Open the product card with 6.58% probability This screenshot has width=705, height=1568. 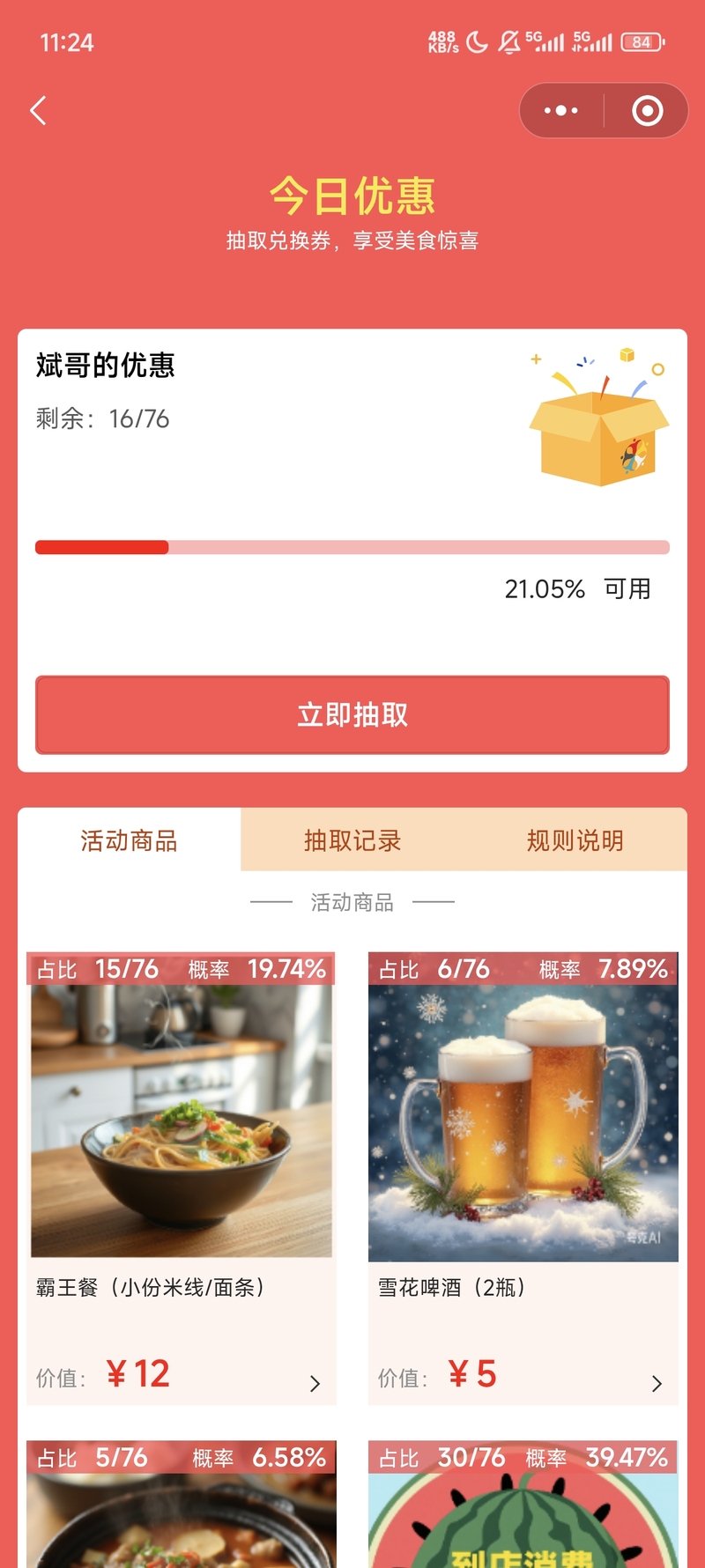[182, 1506]
